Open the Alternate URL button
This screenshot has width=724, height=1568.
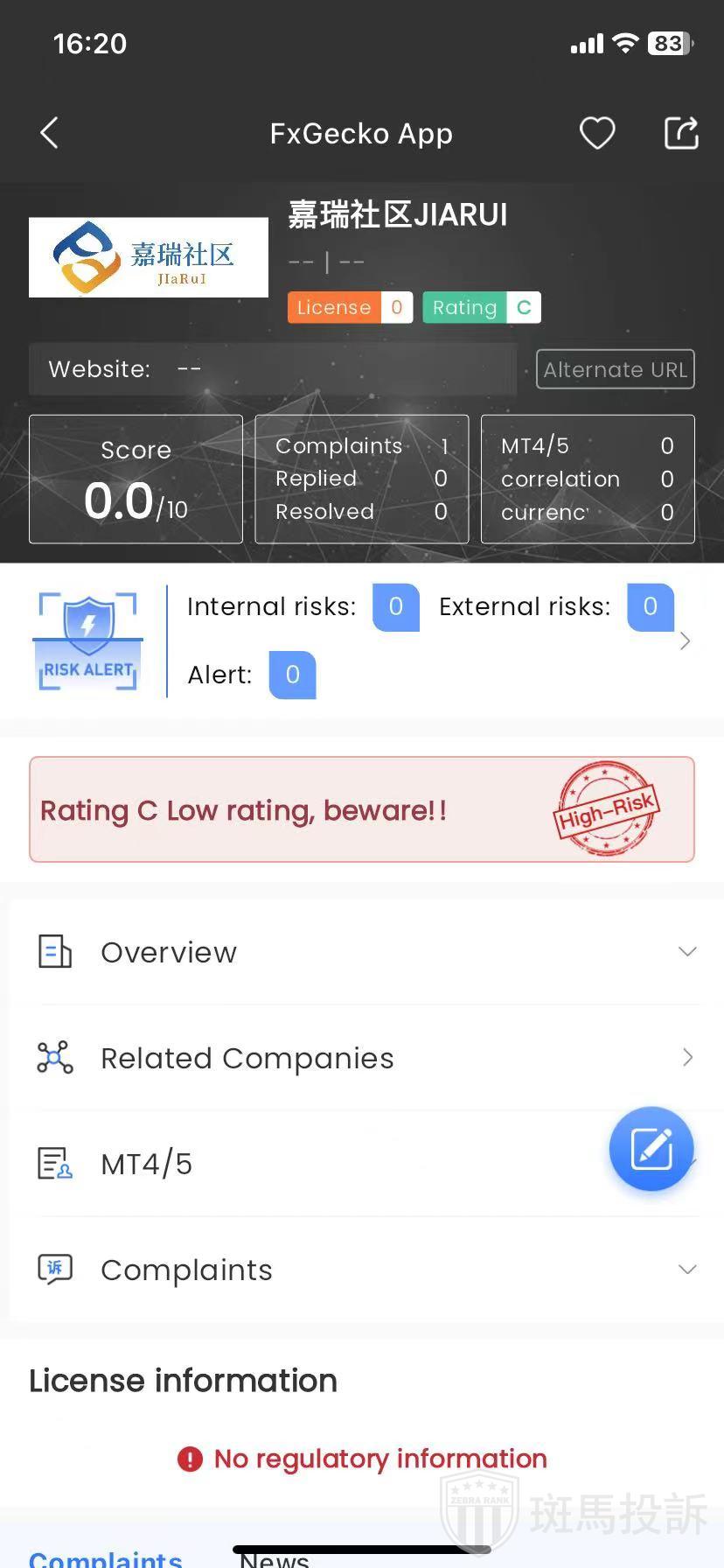[x=615, y=369]
